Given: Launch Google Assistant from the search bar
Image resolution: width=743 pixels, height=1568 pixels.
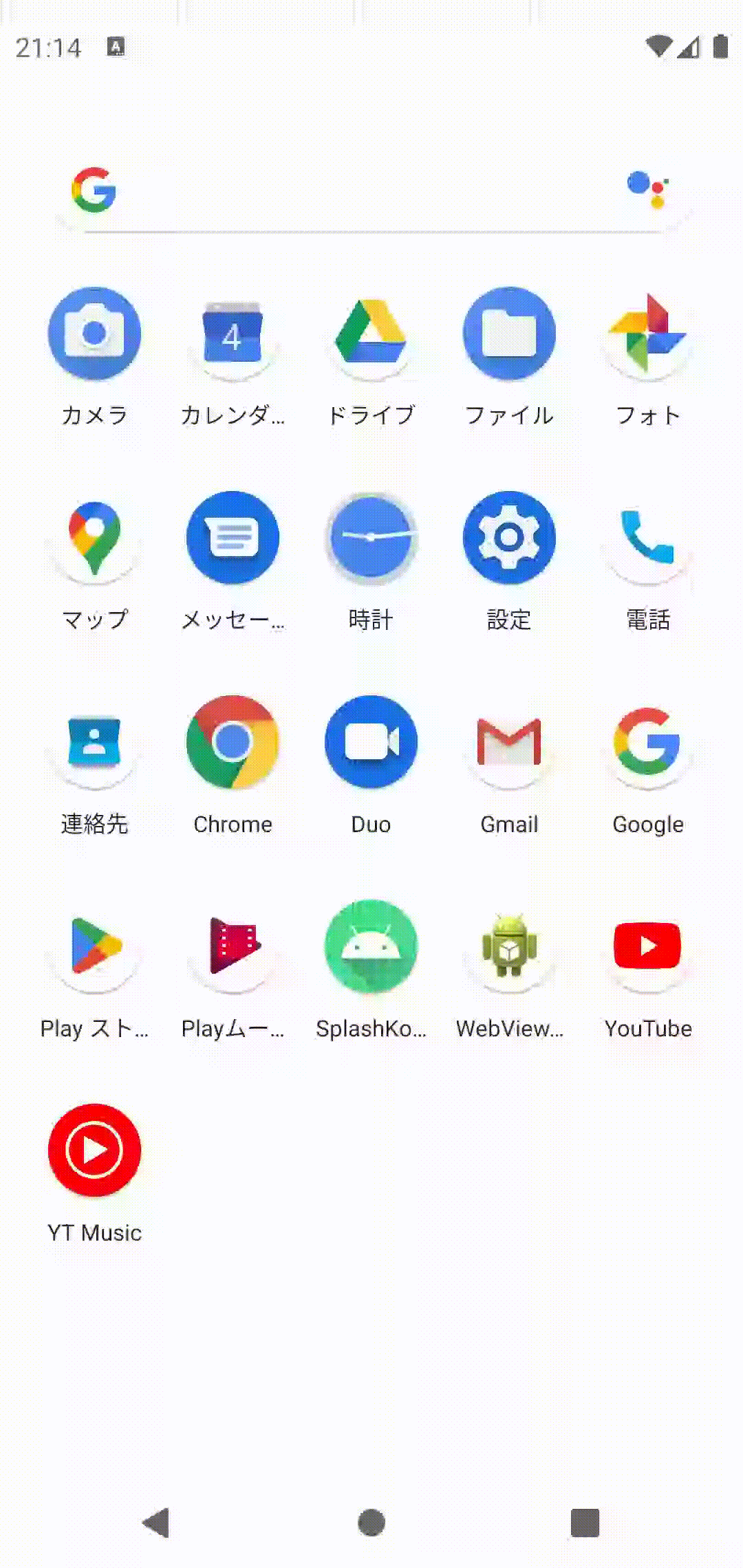Looking at the screenshot, I should (648, 189).
